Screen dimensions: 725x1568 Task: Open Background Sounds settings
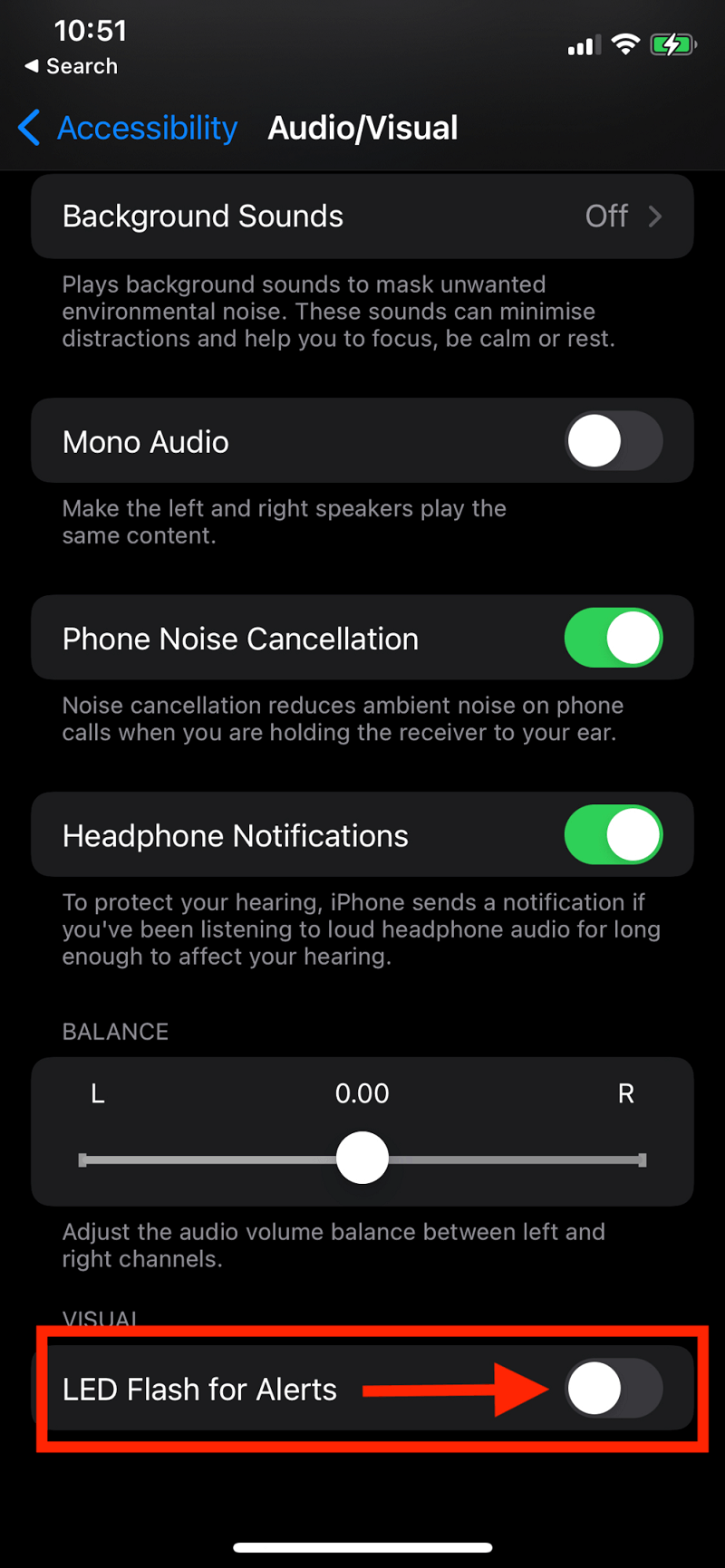point(362,216)
